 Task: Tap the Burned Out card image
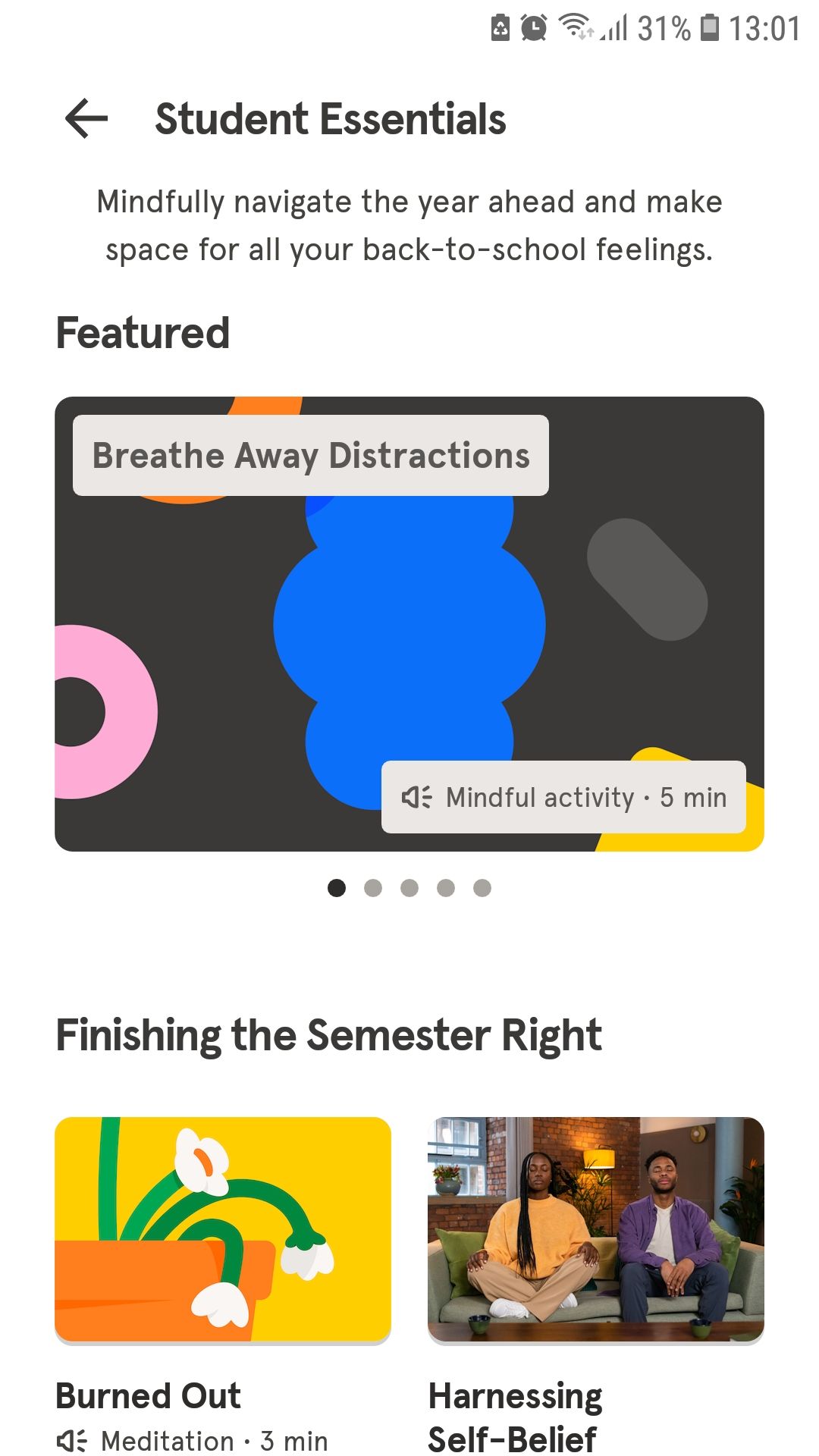click(223, 1228)
